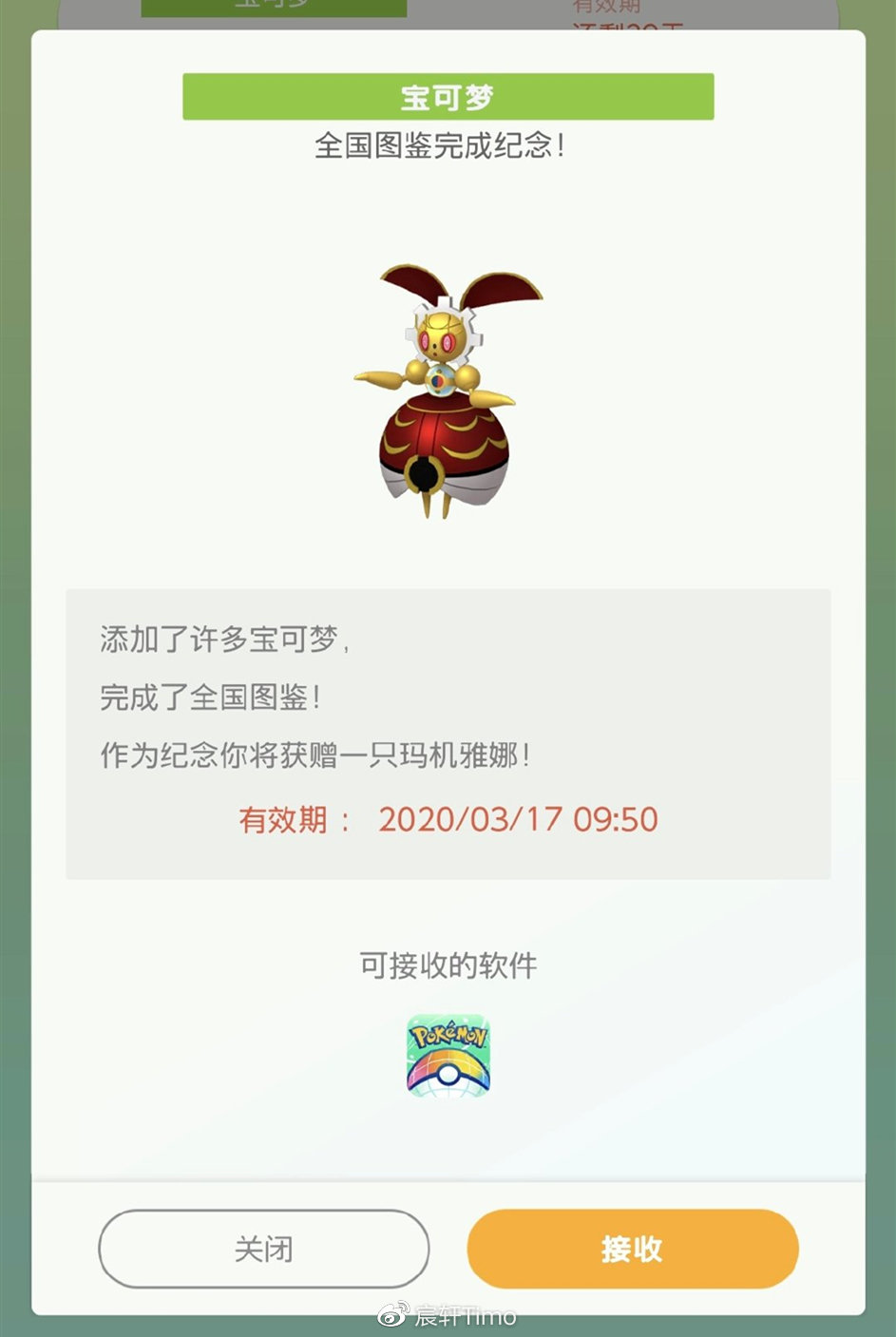Click the 有效期 text on the background card
Image resolution: width=896 pixels, height=1337 pixels.
click(605, 8)
